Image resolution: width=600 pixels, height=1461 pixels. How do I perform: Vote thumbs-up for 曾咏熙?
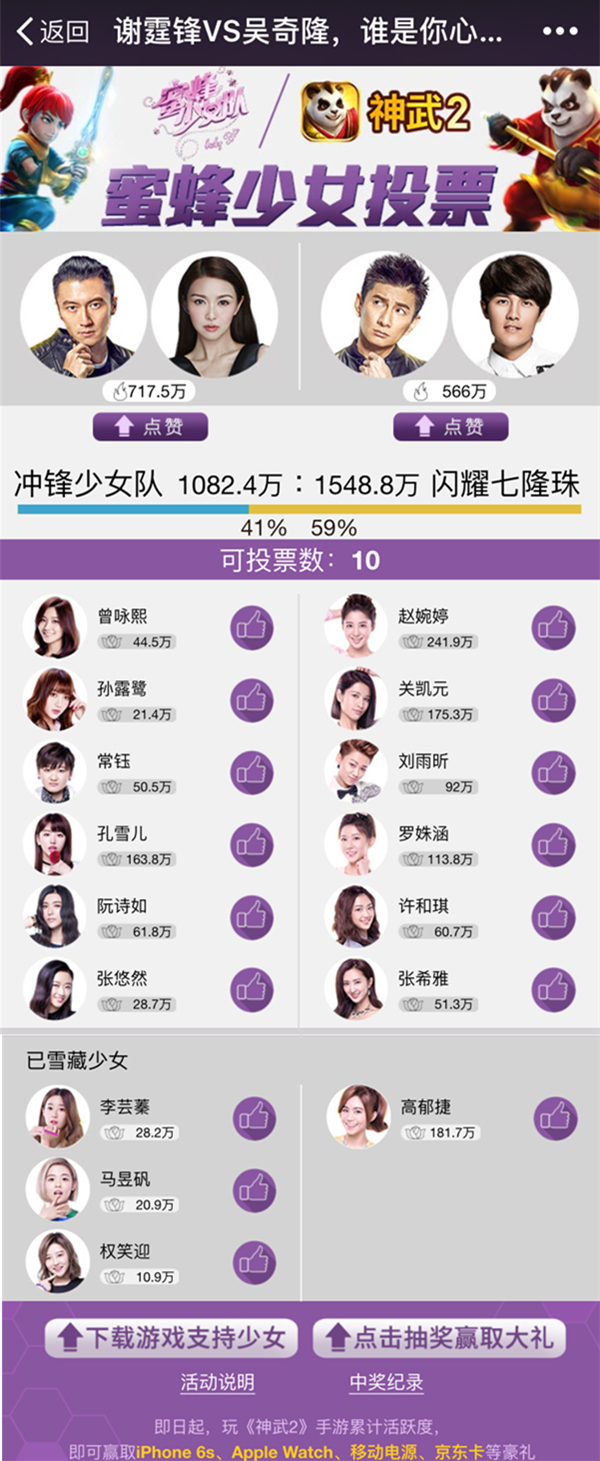pos(252,628)
